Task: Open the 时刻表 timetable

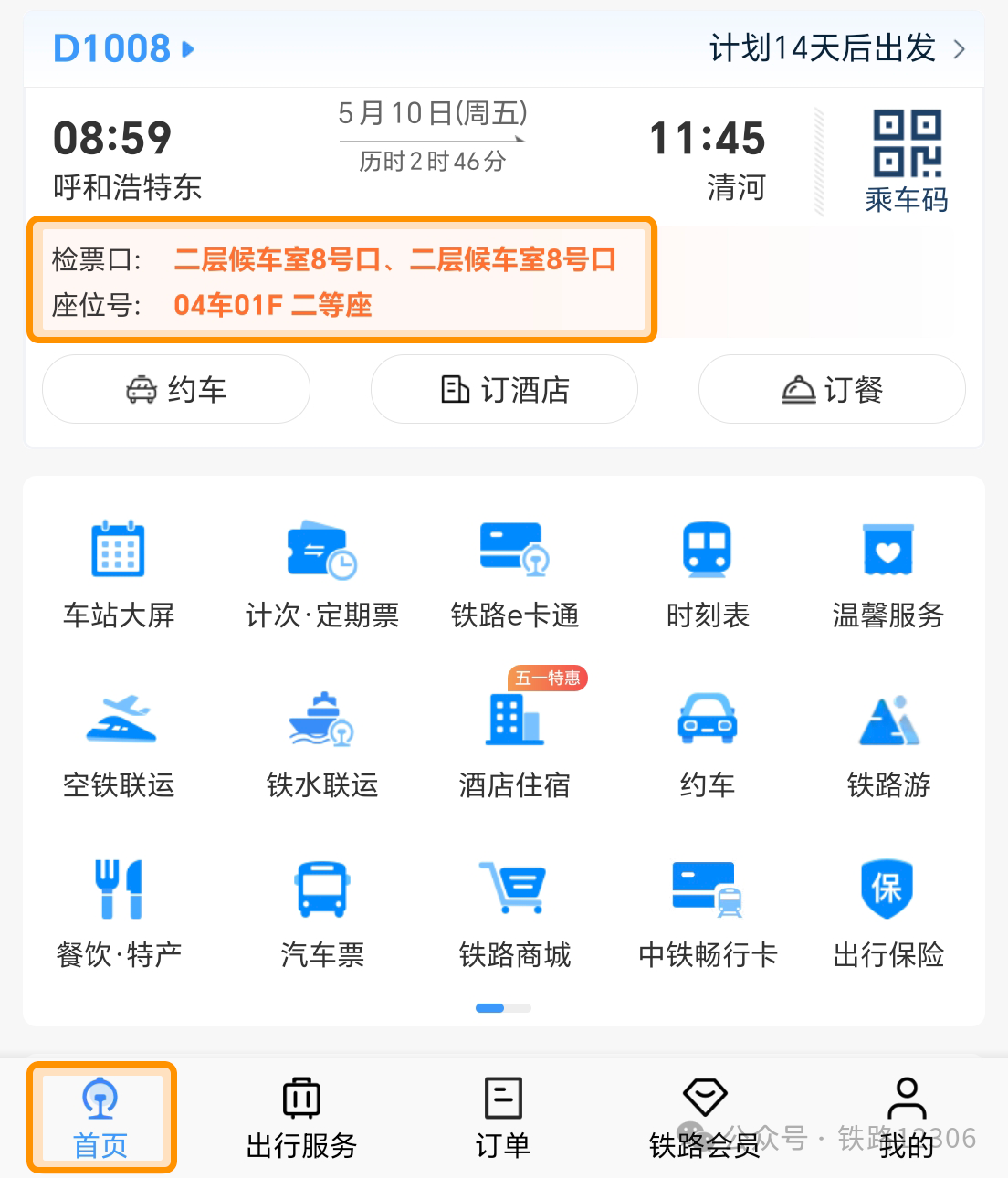Action: click(x=708, y=573)
